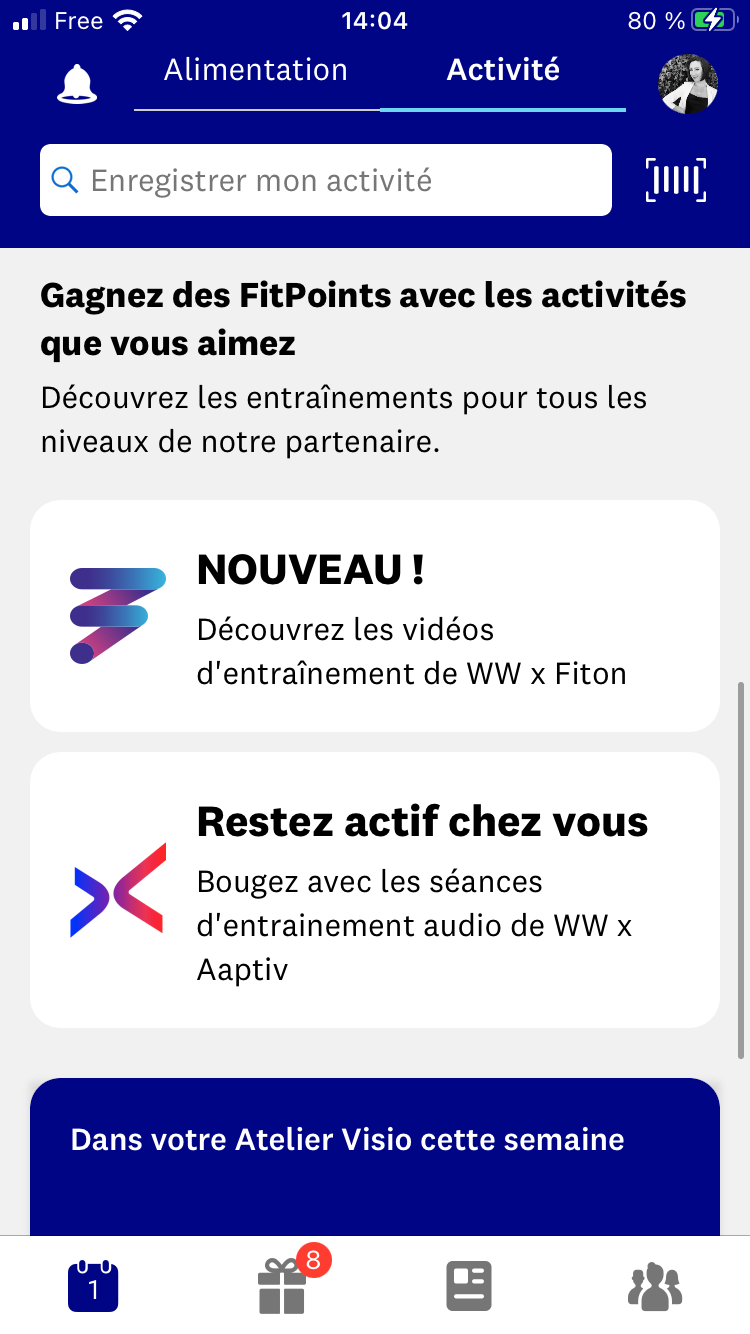Image resolution: width=750 pixels, height=1334 pixels.
Task: Tap the Enregistrer mon activité search field
Action: (326, 180)
